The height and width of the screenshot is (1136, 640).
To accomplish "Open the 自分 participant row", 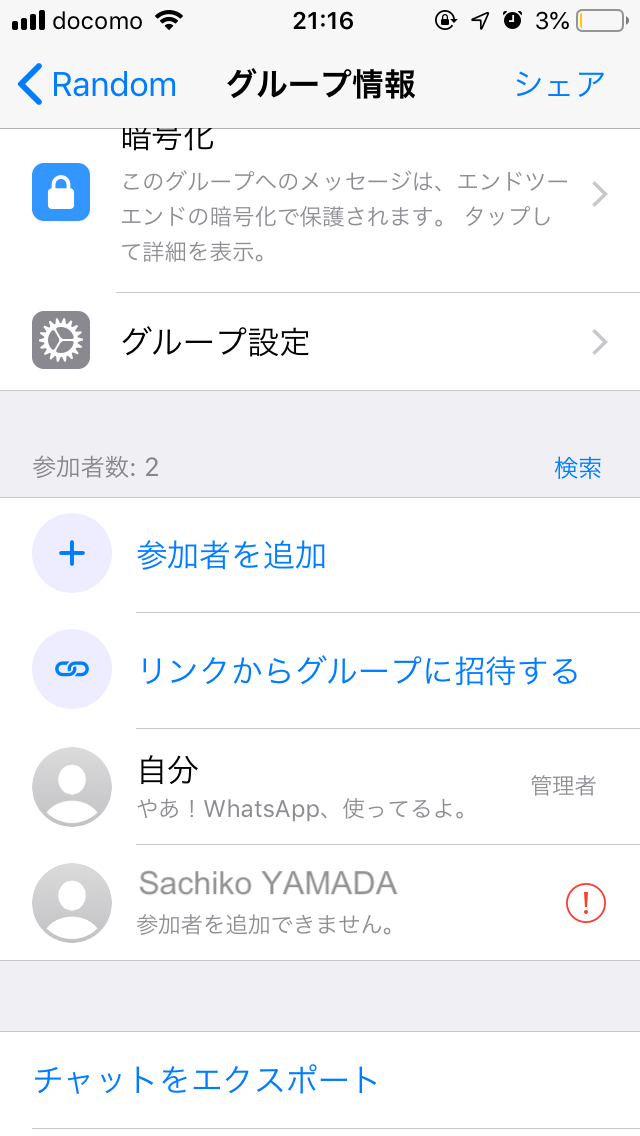I will [320, 786].
